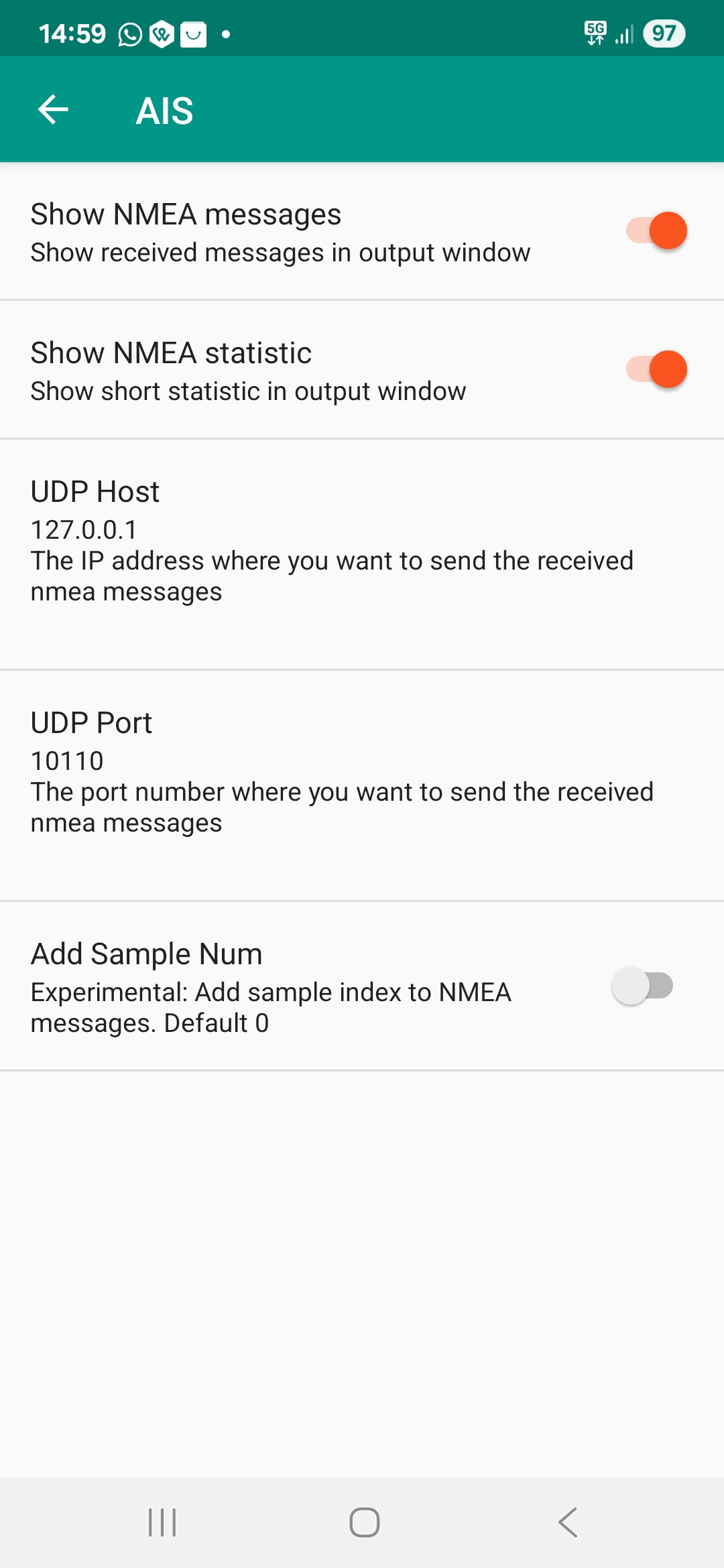Tap the system home button
Viewport: 724px width, 1568px height.
pos(365,1522)
